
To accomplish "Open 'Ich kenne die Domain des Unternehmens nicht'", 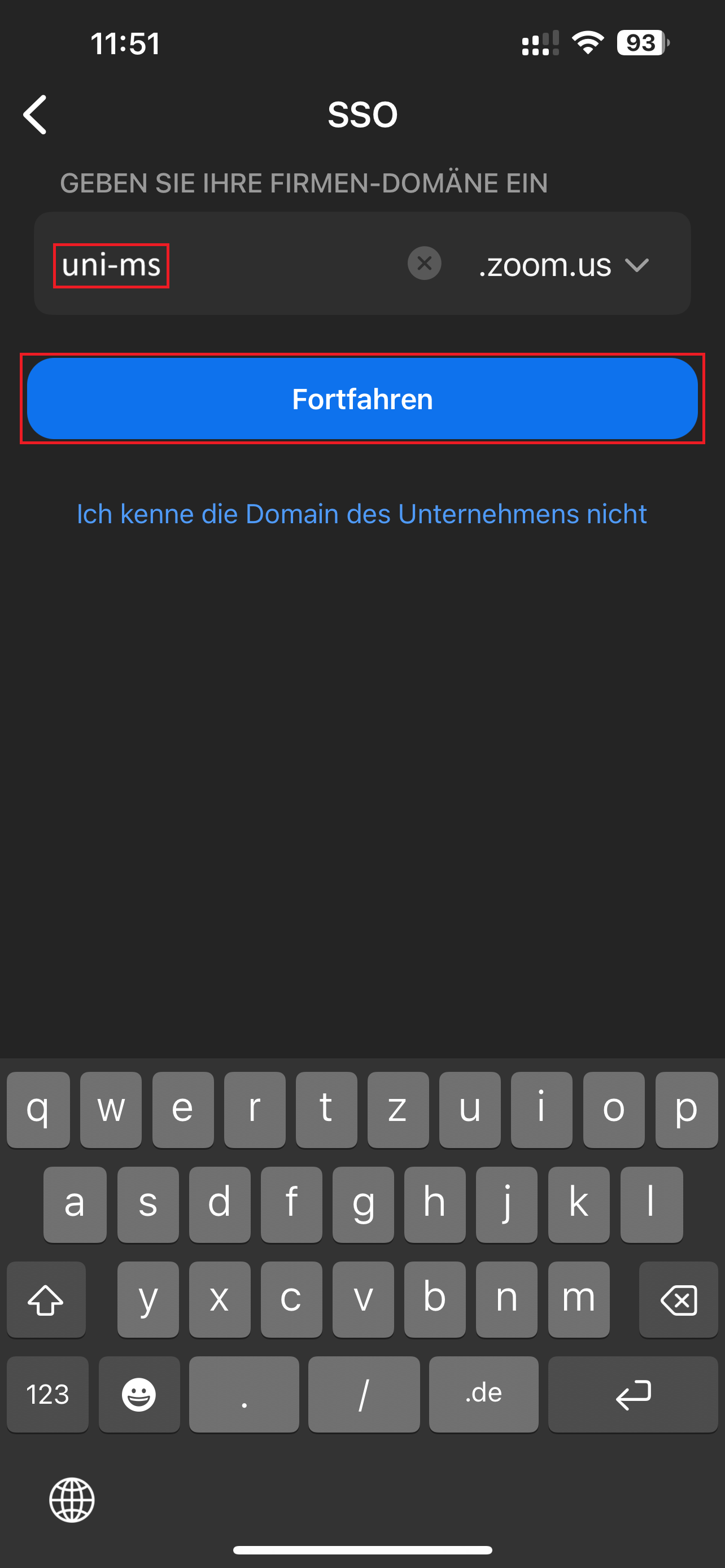I will (x=361, y=514).
